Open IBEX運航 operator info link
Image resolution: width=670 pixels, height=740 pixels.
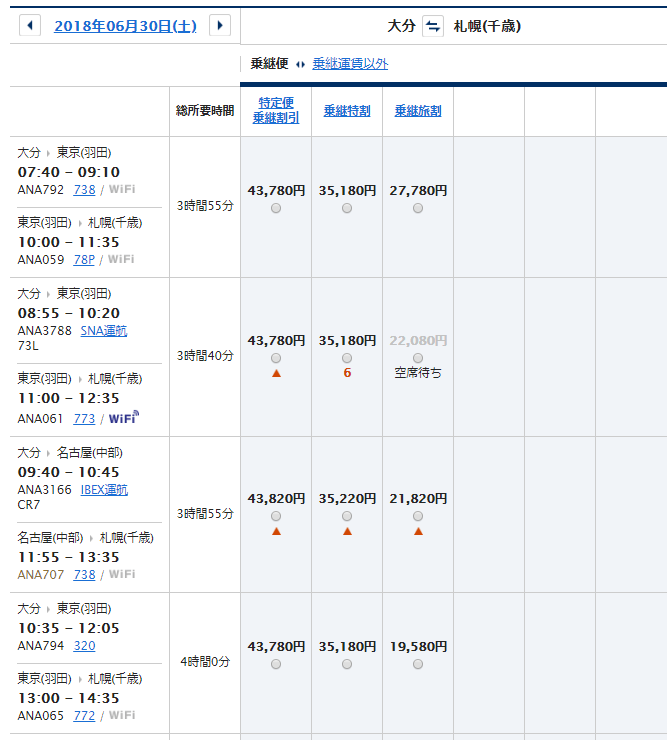coord(104,490)
